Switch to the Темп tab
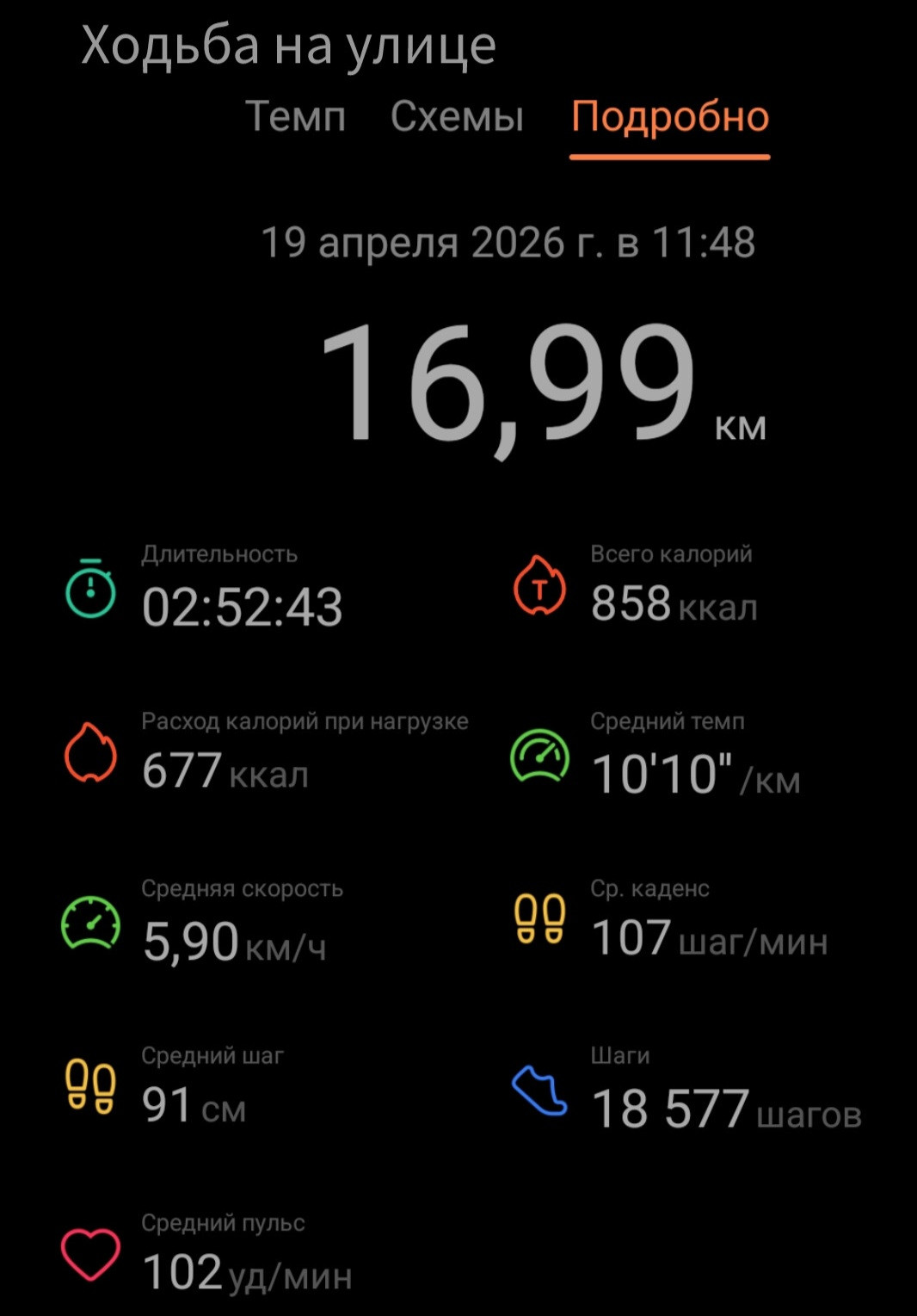This screenshot has height=1316, width=917. [296, 116]
